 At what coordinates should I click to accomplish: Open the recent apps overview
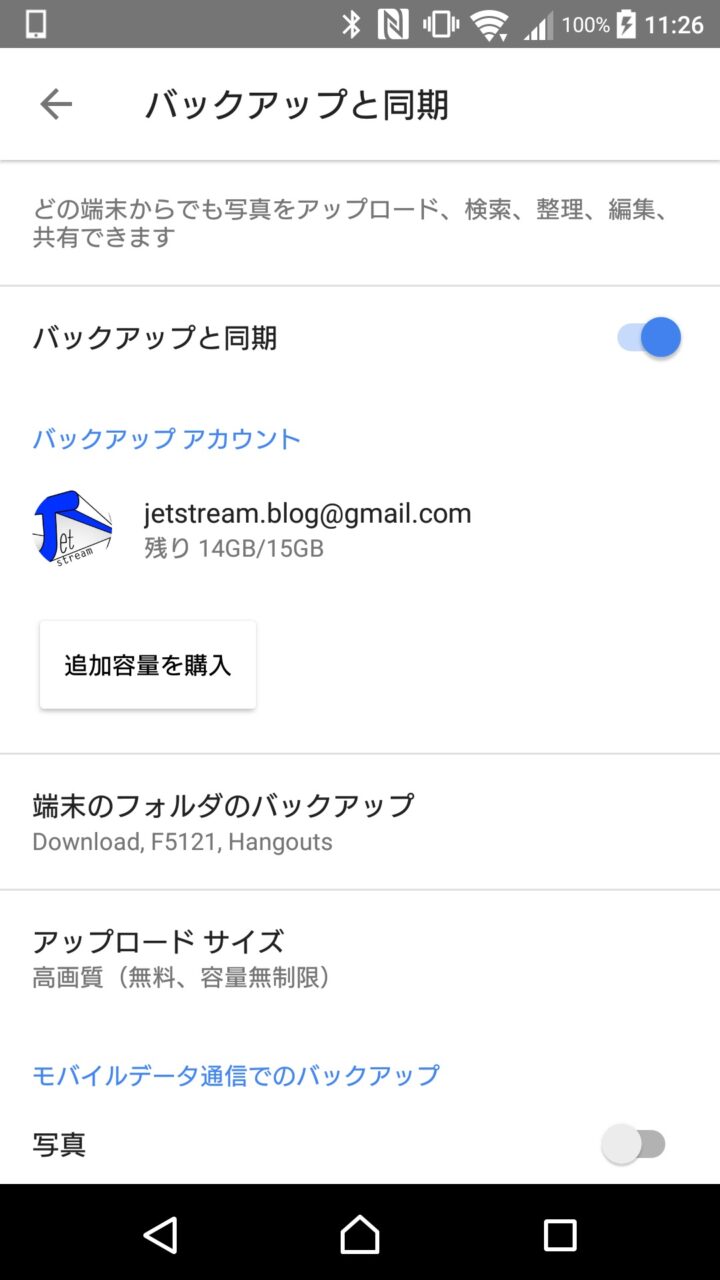click(560, 1235)
